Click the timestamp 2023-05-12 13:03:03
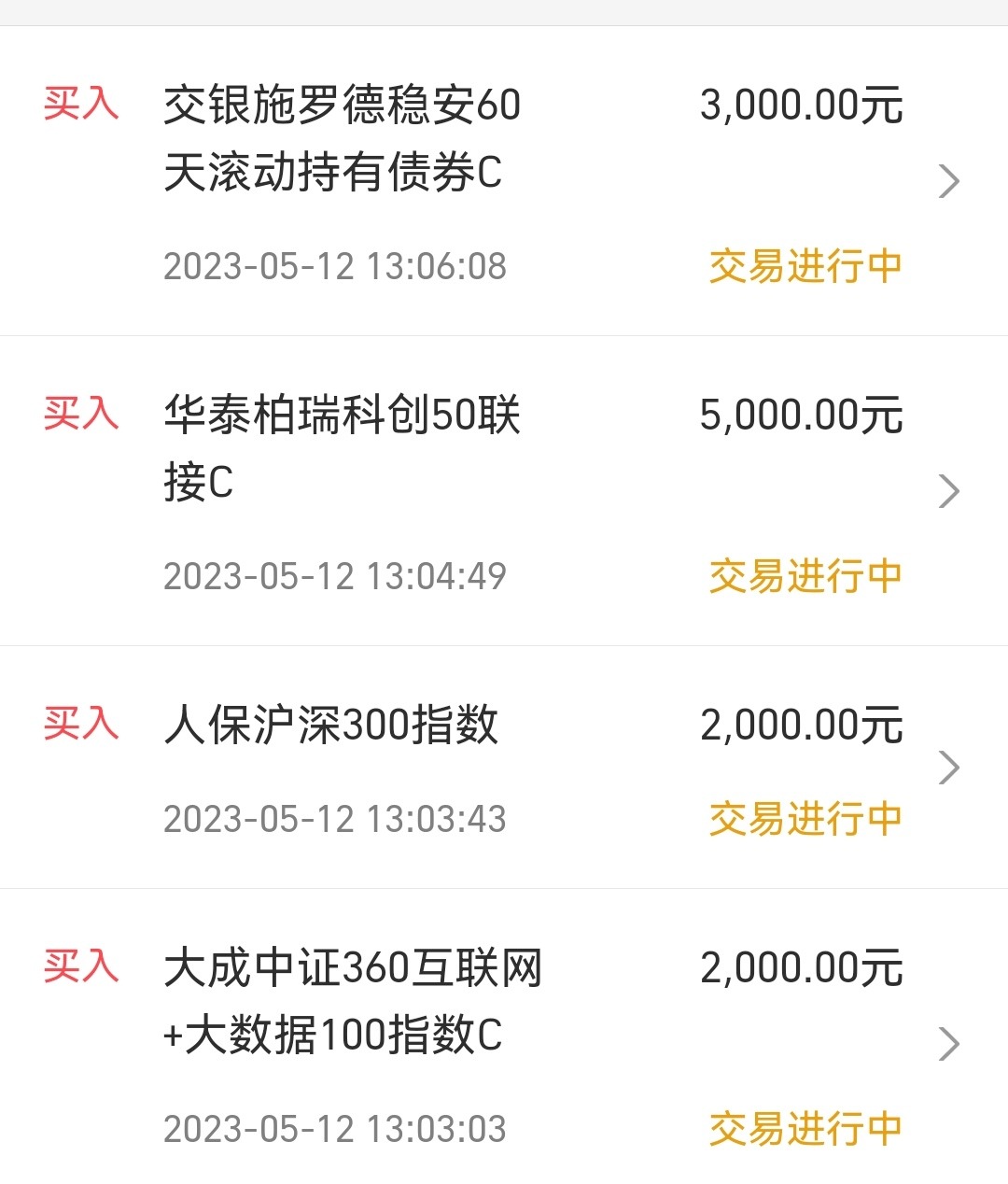The width and height of the screenshot is (1008, 1184). point(336,1131)
